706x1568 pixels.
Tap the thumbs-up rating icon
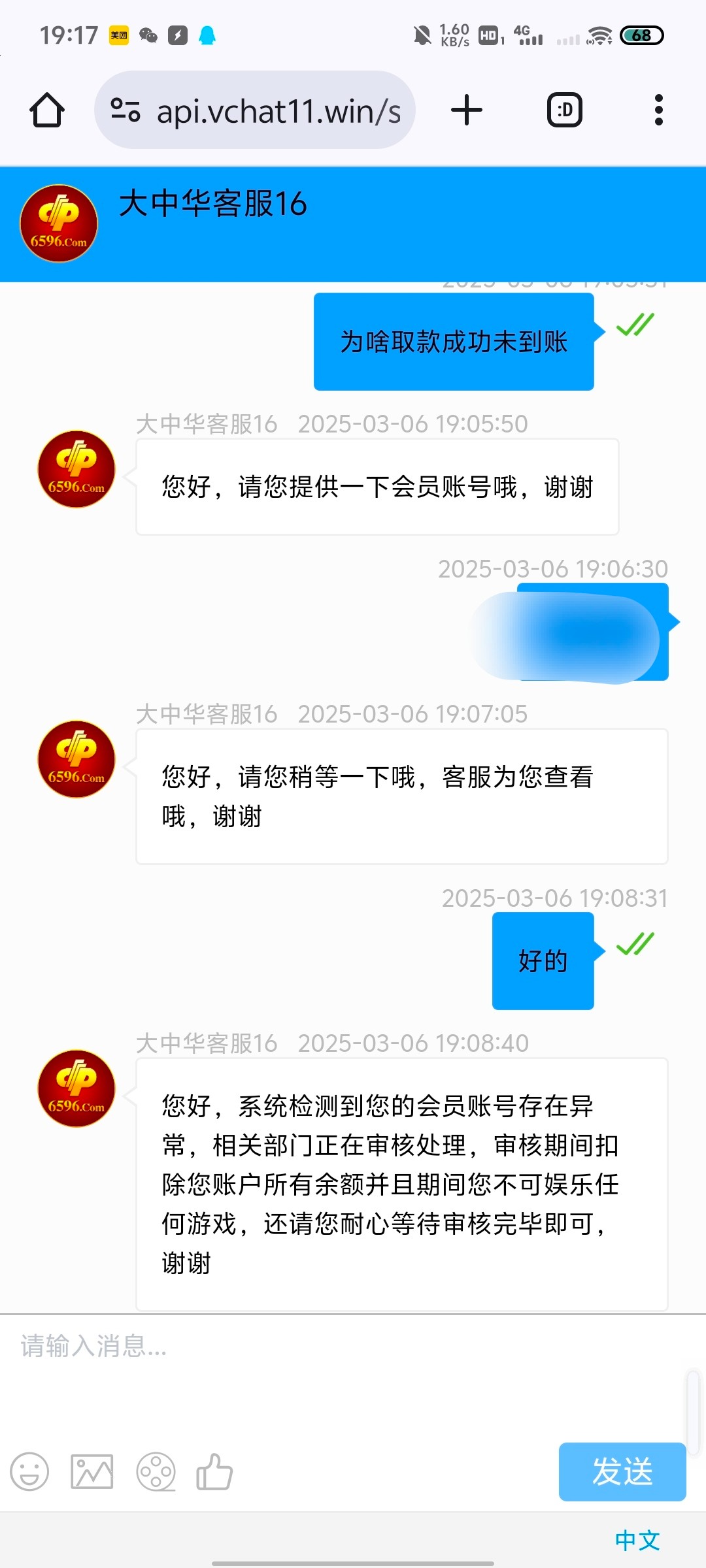pyautogui.click(x=214, y=1473)
